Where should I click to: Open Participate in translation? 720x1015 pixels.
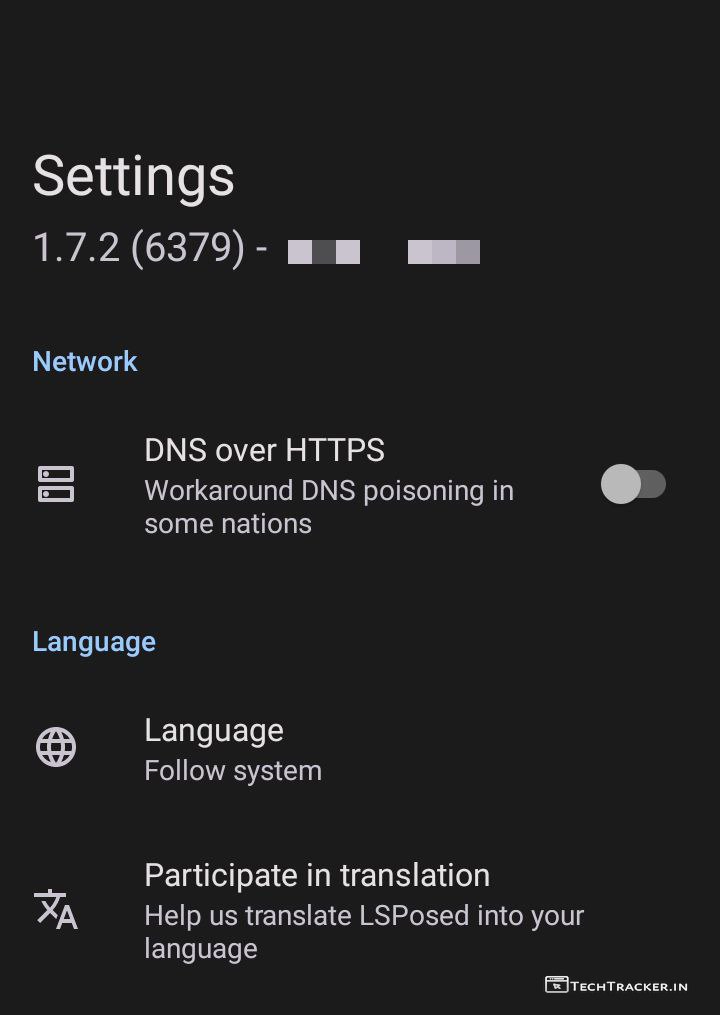click(x=316, y=909)
